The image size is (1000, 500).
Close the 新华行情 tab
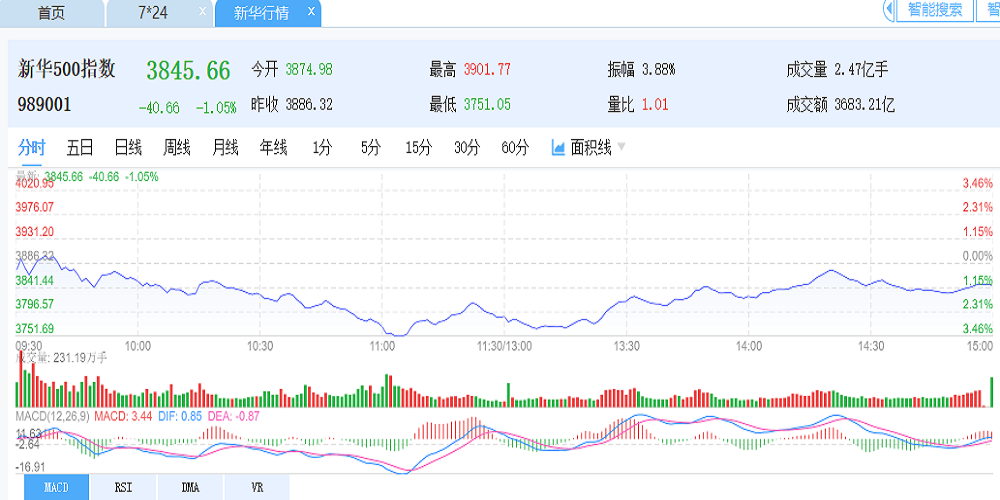[311, 12]
